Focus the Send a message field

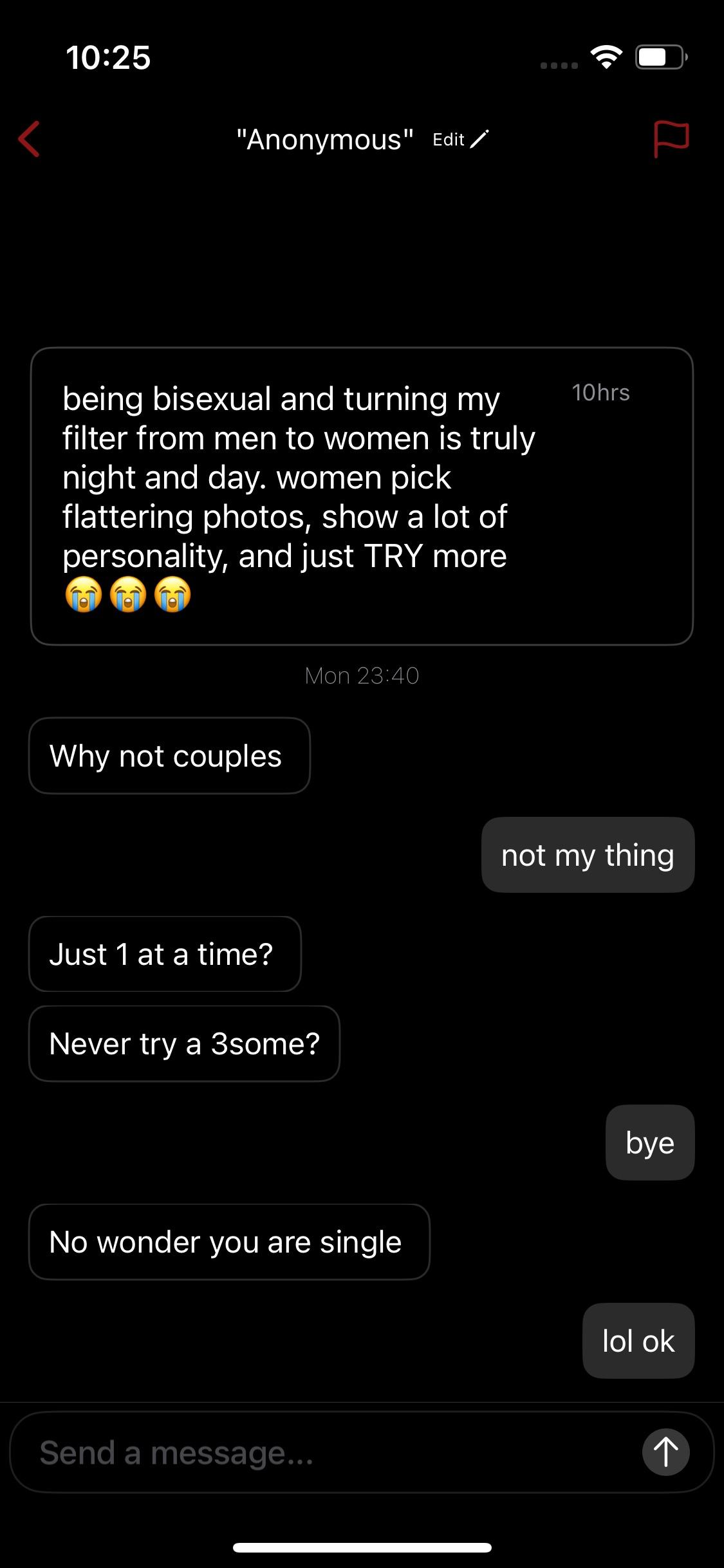pos(322,1453)
